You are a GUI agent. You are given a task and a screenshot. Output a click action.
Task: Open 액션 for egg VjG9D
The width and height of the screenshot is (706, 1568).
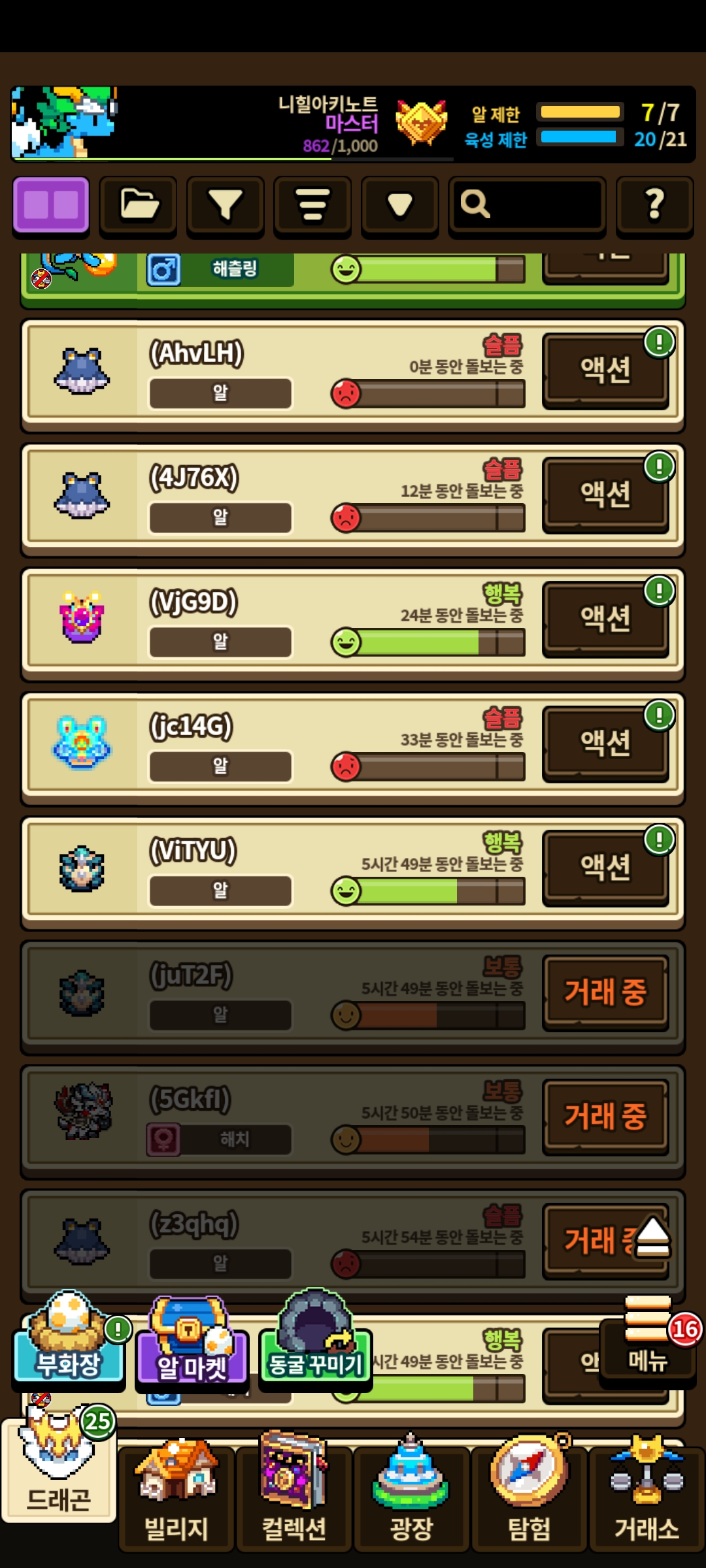(605, 619)
